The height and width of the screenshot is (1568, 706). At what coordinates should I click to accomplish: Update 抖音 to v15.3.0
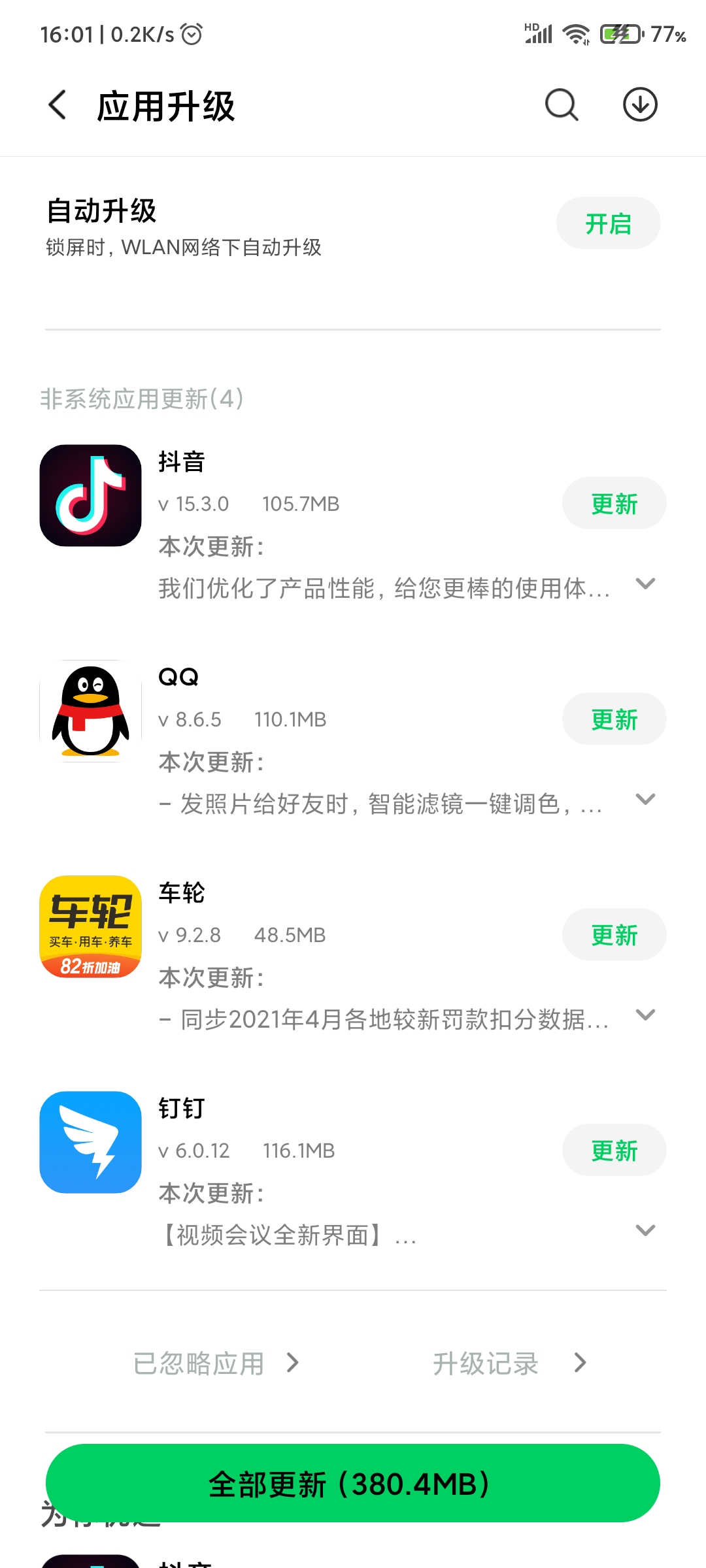click(x=614, y=503)
